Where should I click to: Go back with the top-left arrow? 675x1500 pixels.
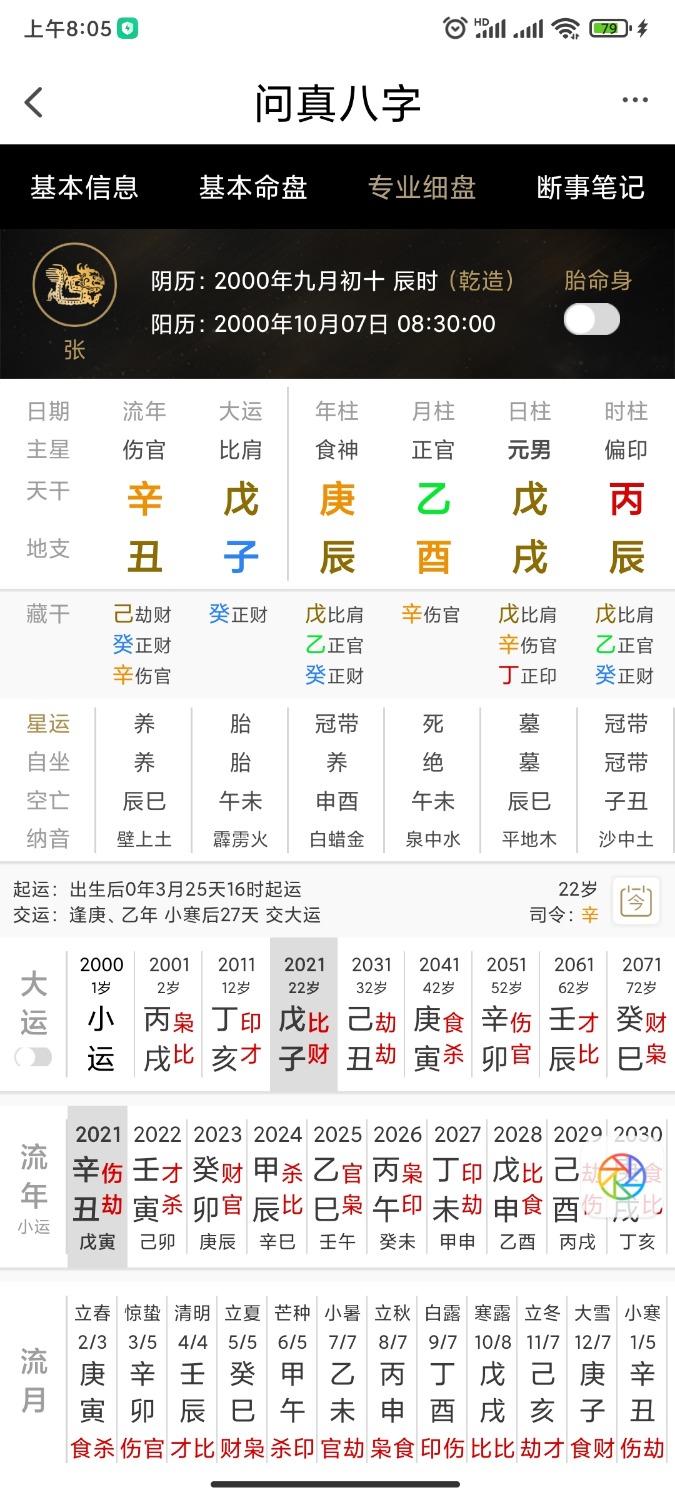(x=35, y=102)
